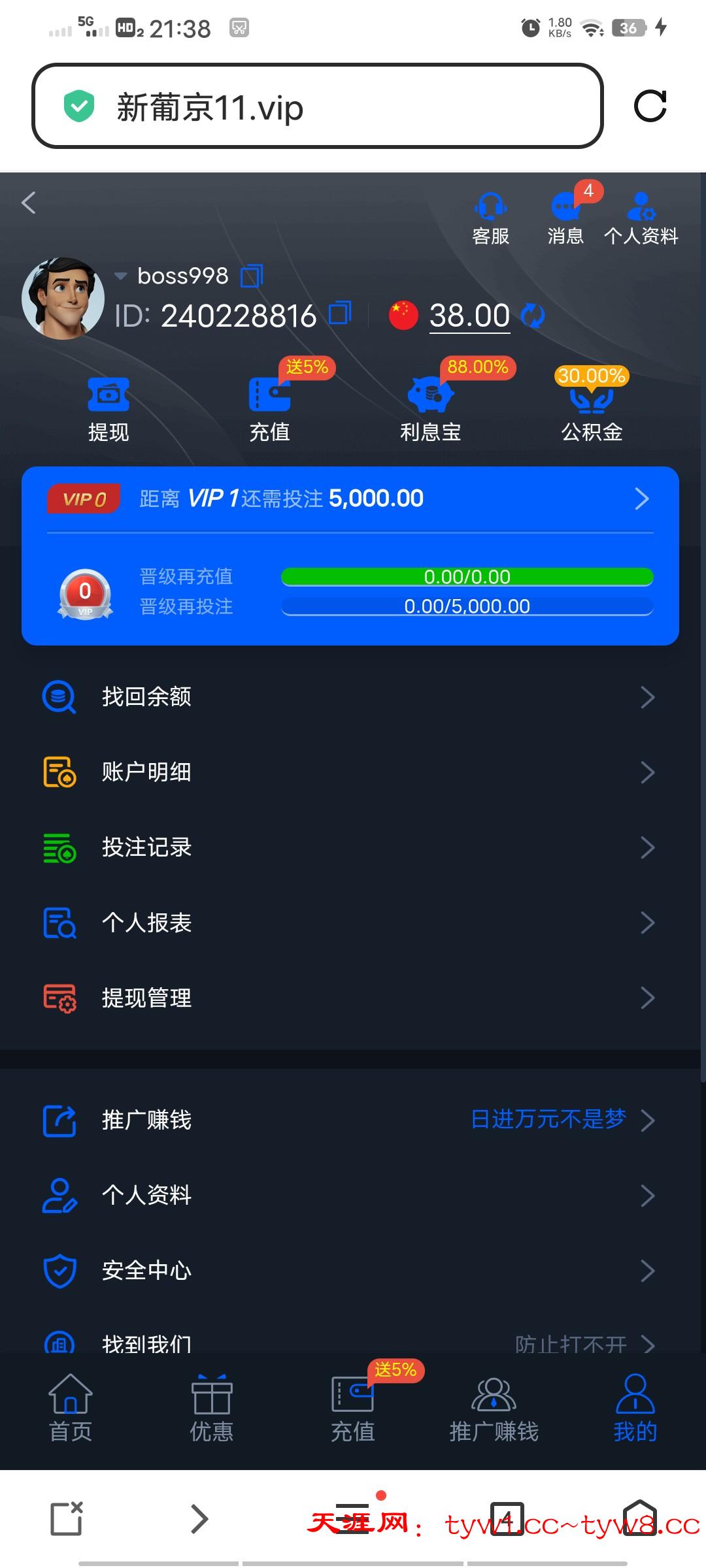Open 客服 customer service
706x1568 pixels.
(x=490, y=219)
